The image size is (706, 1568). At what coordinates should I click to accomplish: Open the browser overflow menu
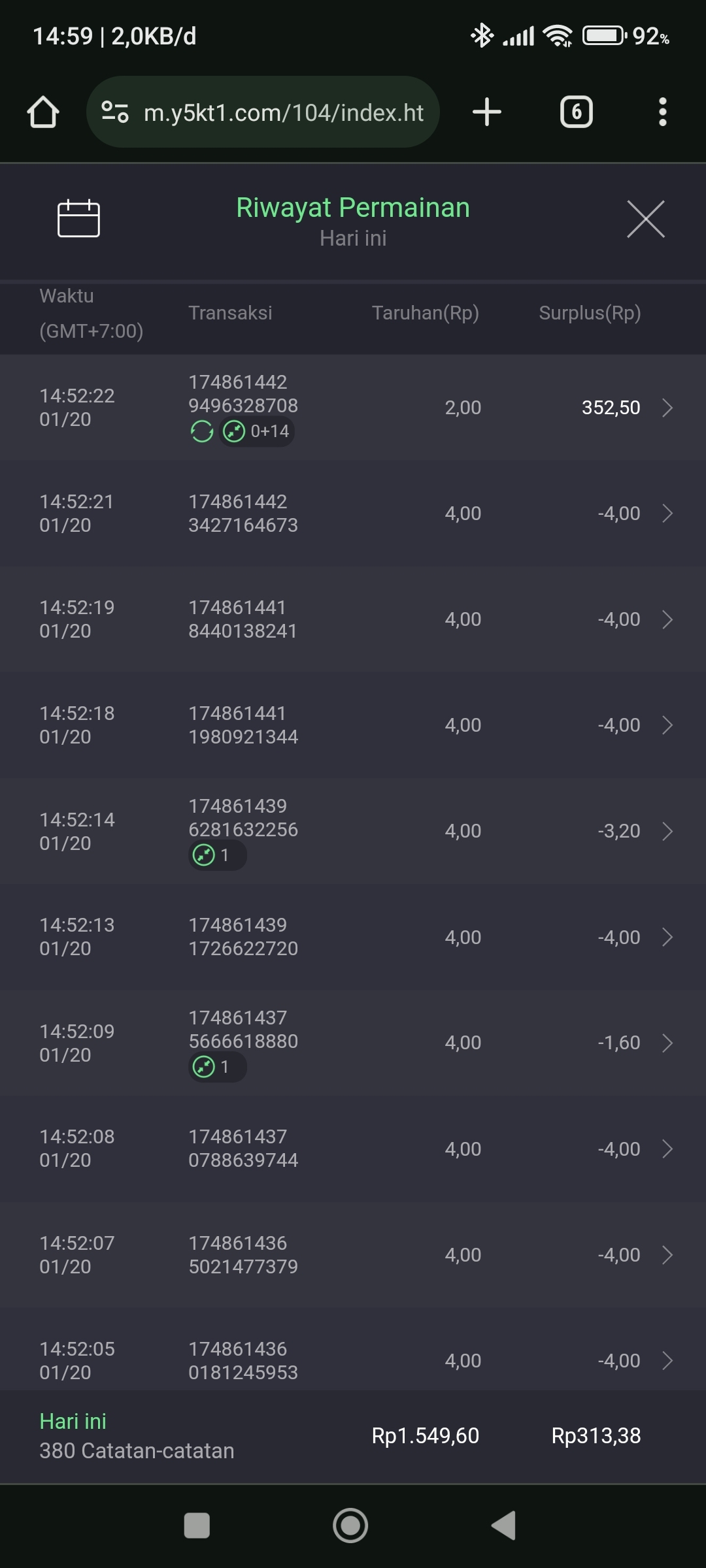(662, 112)
